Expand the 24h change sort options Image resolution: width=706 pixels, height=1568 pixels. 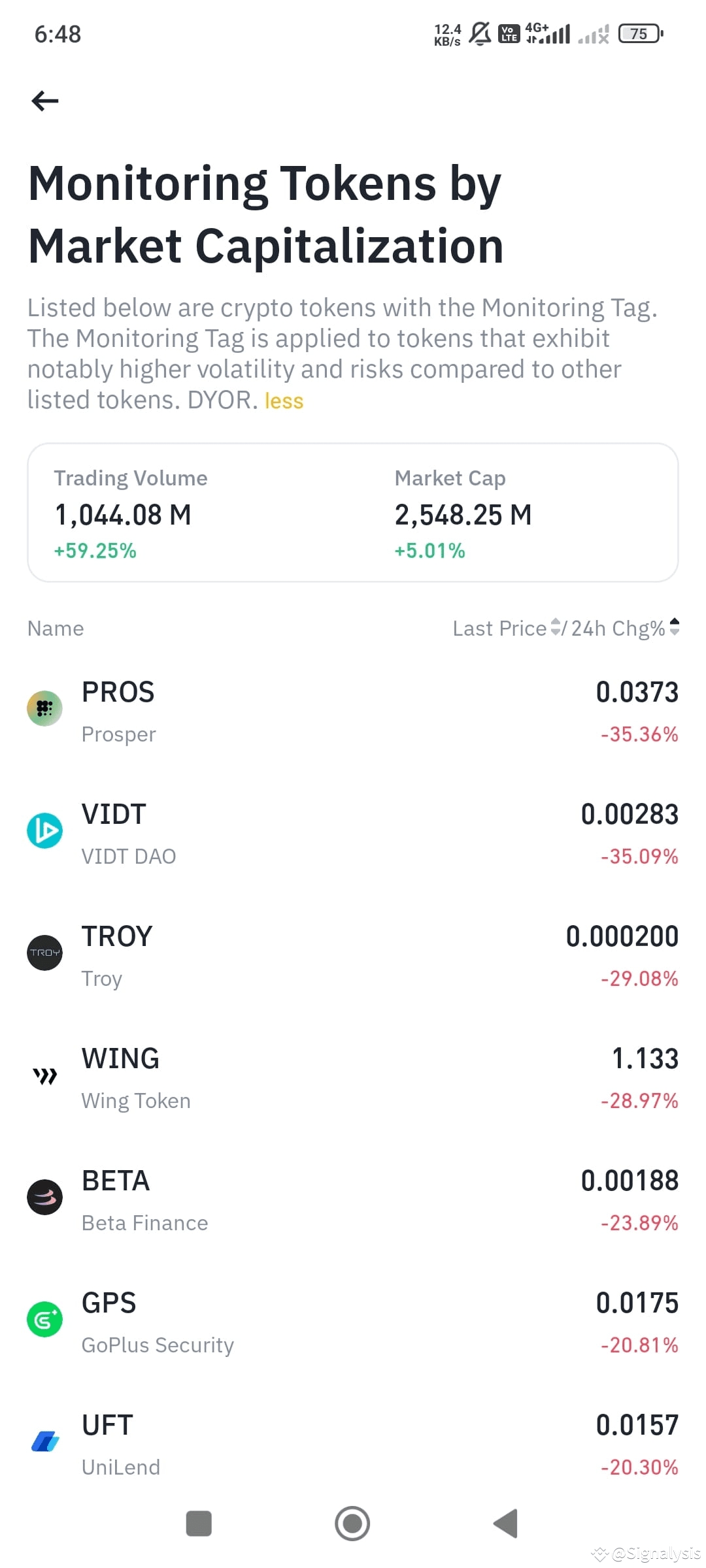[x=674, y=628]
